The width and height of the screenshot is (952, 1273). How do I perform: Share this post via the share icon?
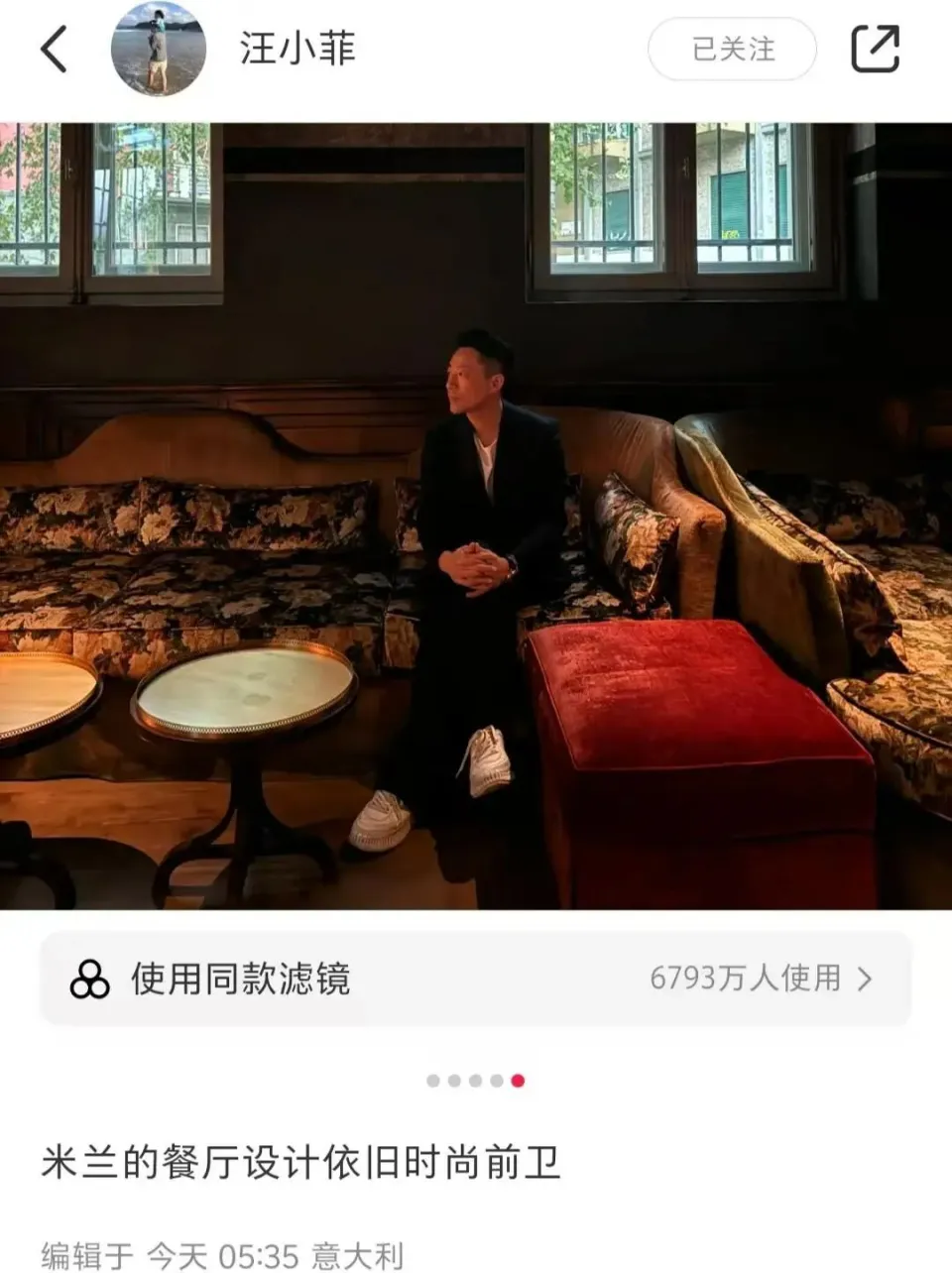point(875,49)
